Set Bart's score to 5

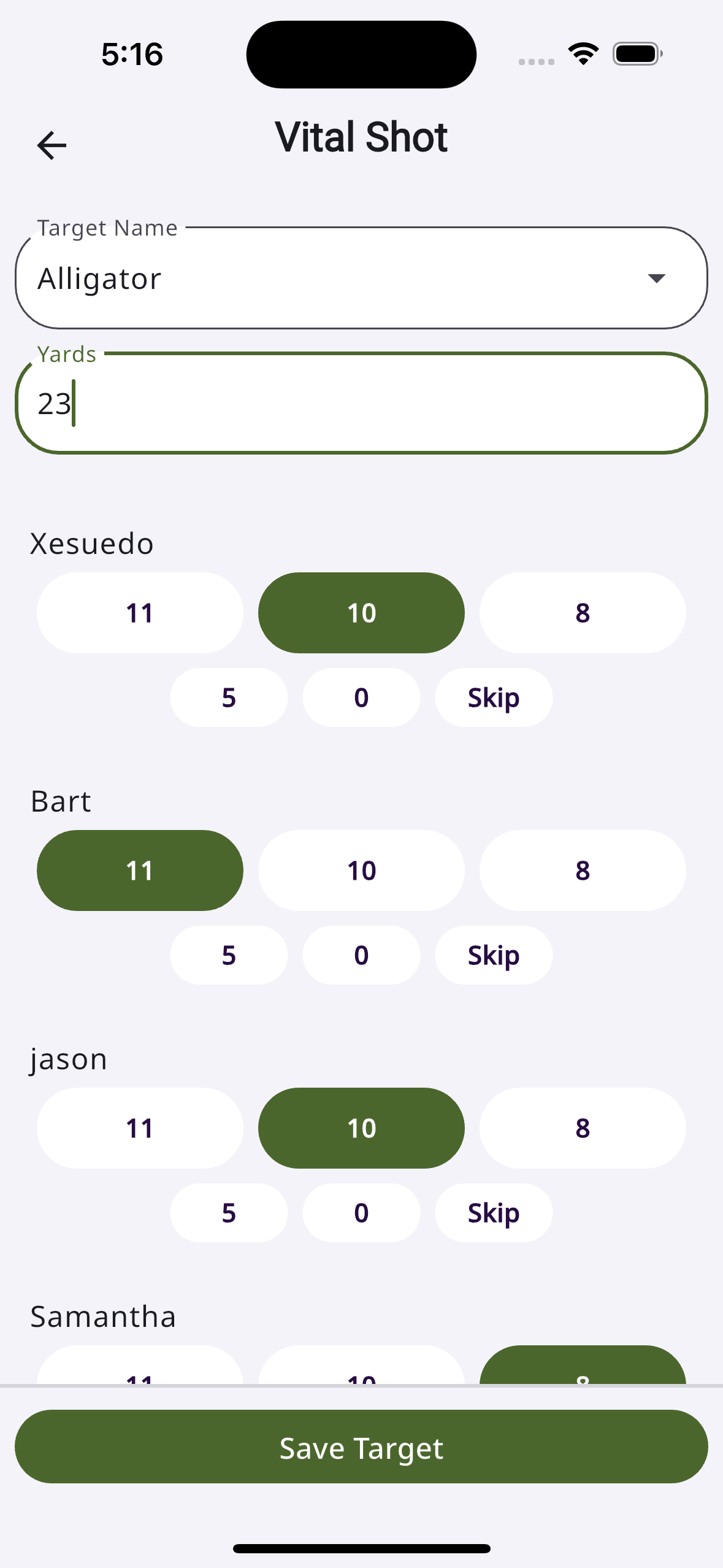pos(229,955)
